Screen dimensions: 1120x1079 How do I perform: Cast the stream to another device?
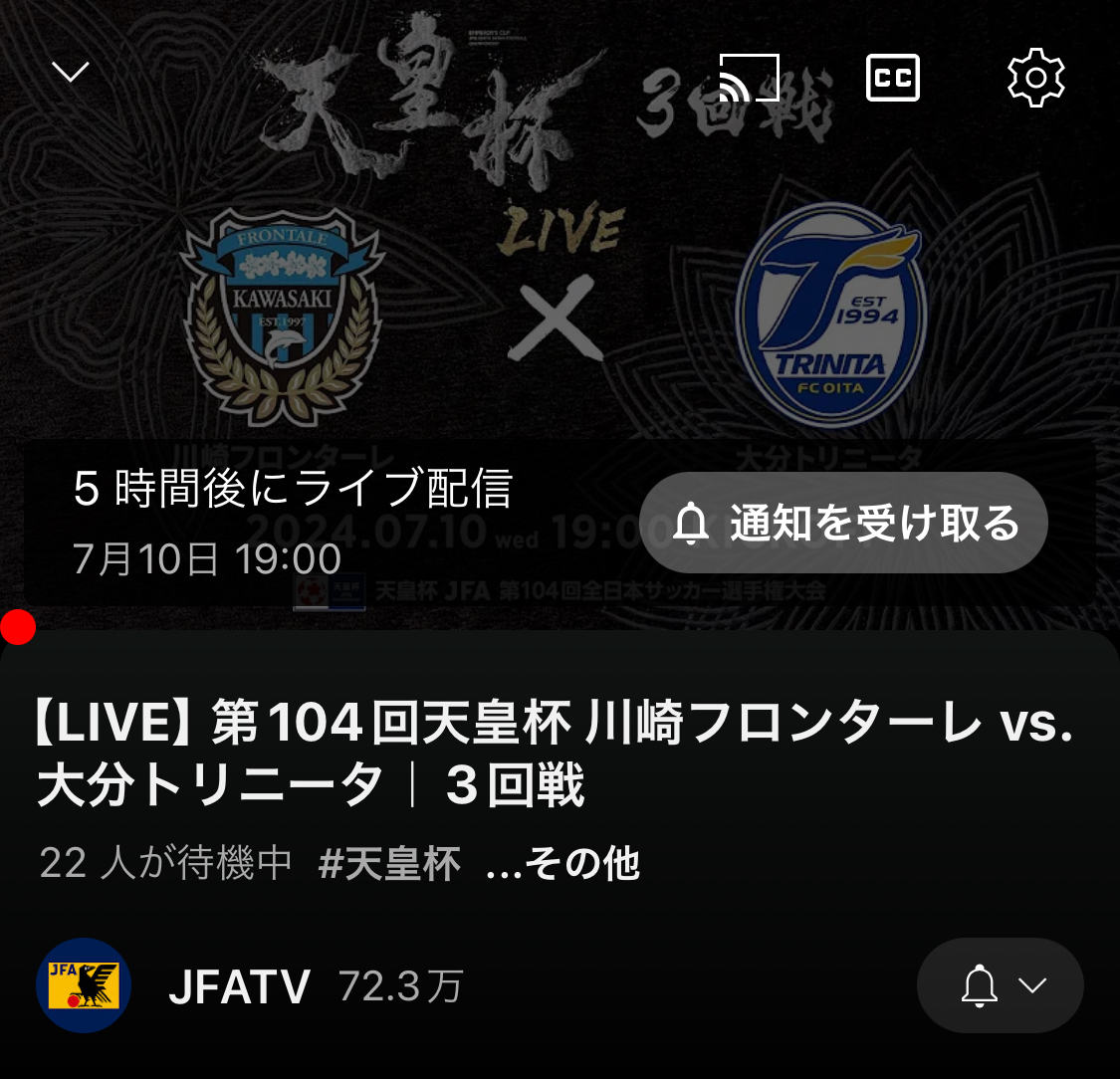pos(749,78)
